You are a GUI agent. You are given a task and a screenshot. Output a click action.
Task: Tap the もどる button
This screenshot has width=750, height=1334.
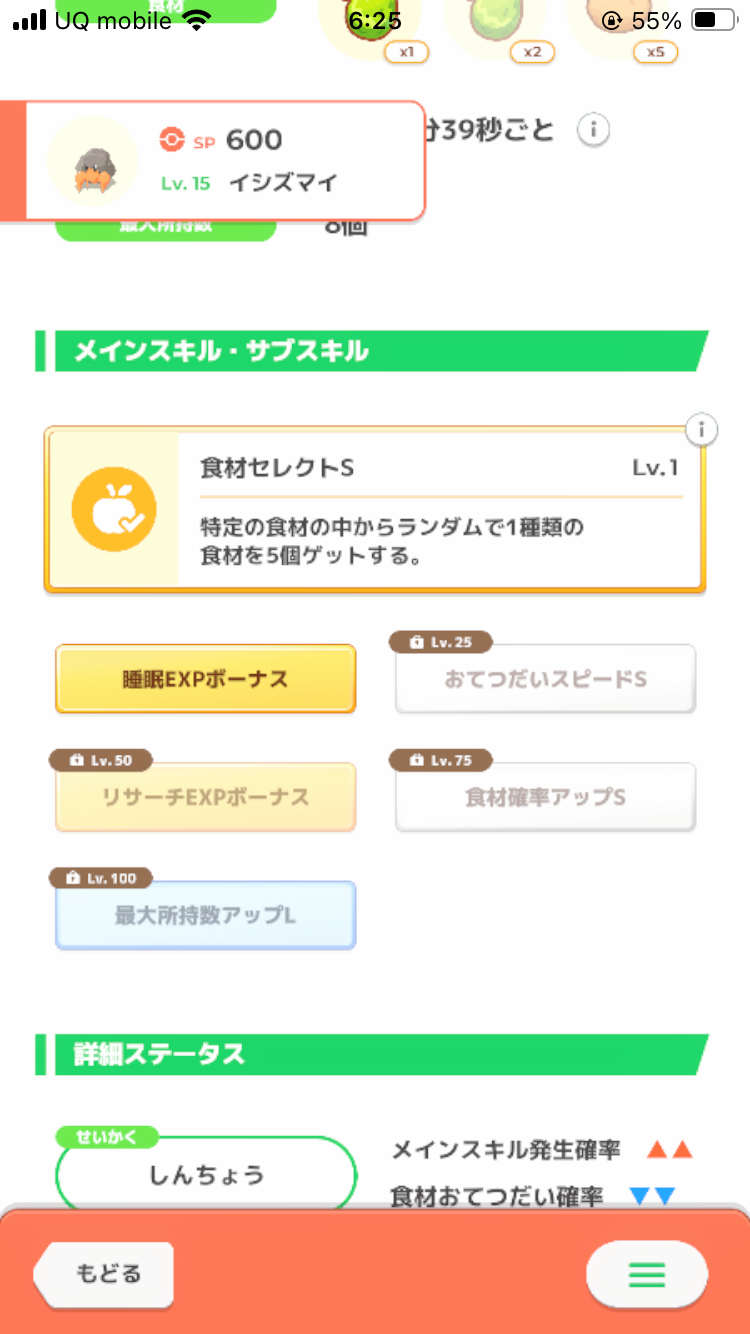103,1274
